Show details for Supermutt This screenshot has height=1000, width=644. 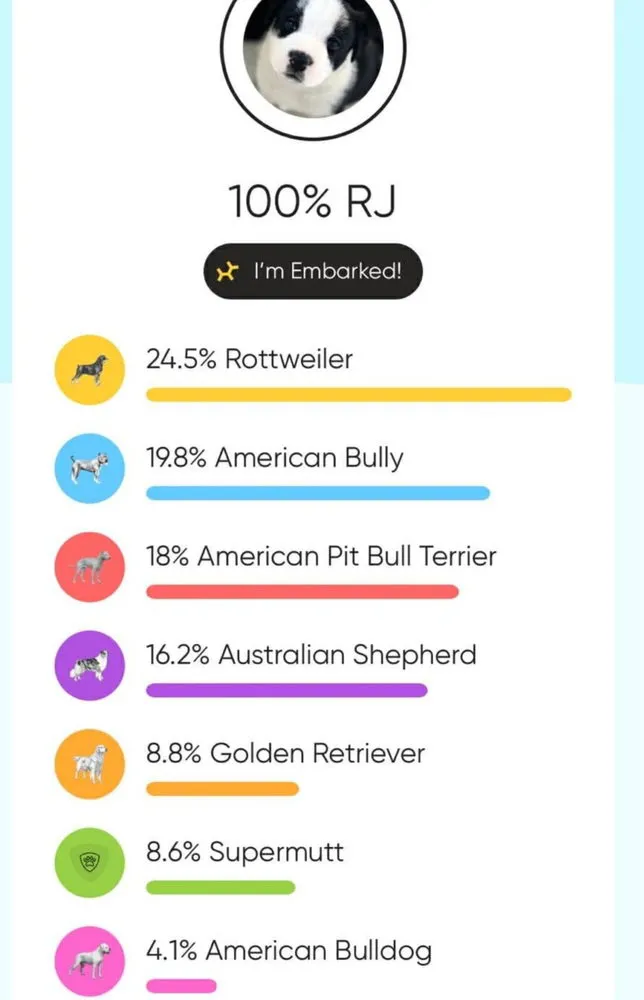click(244, 853)
